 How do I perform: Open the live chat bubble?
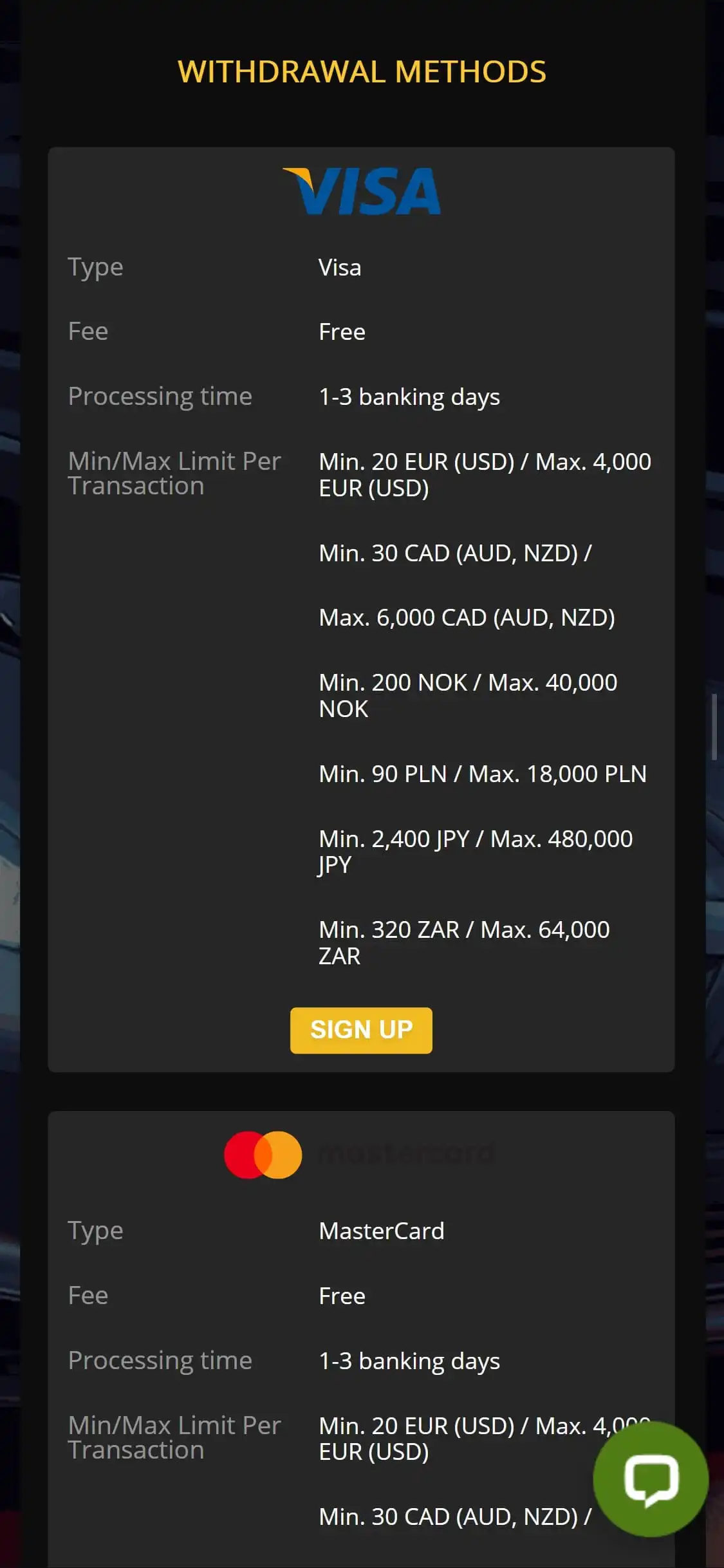point(651,1479)
